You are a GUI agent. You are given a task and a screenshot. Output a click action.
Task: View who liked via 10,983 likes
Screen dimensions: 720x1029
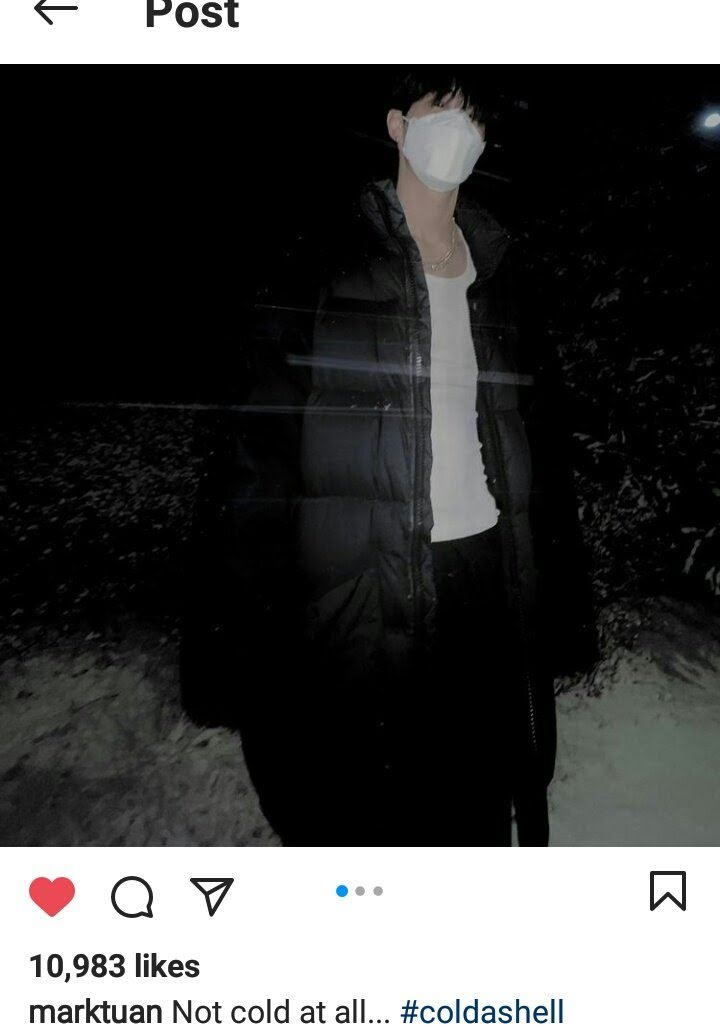114,966
